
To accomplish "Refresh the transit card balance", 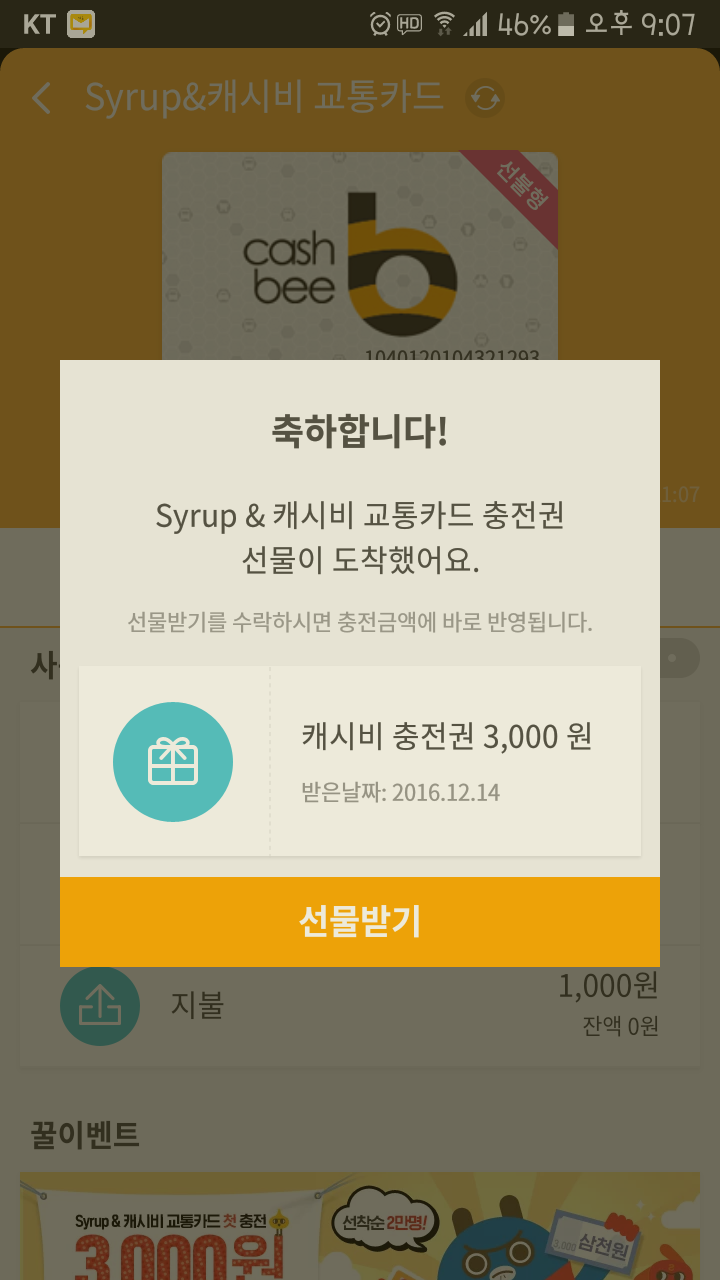I will (x=485, y=98).
